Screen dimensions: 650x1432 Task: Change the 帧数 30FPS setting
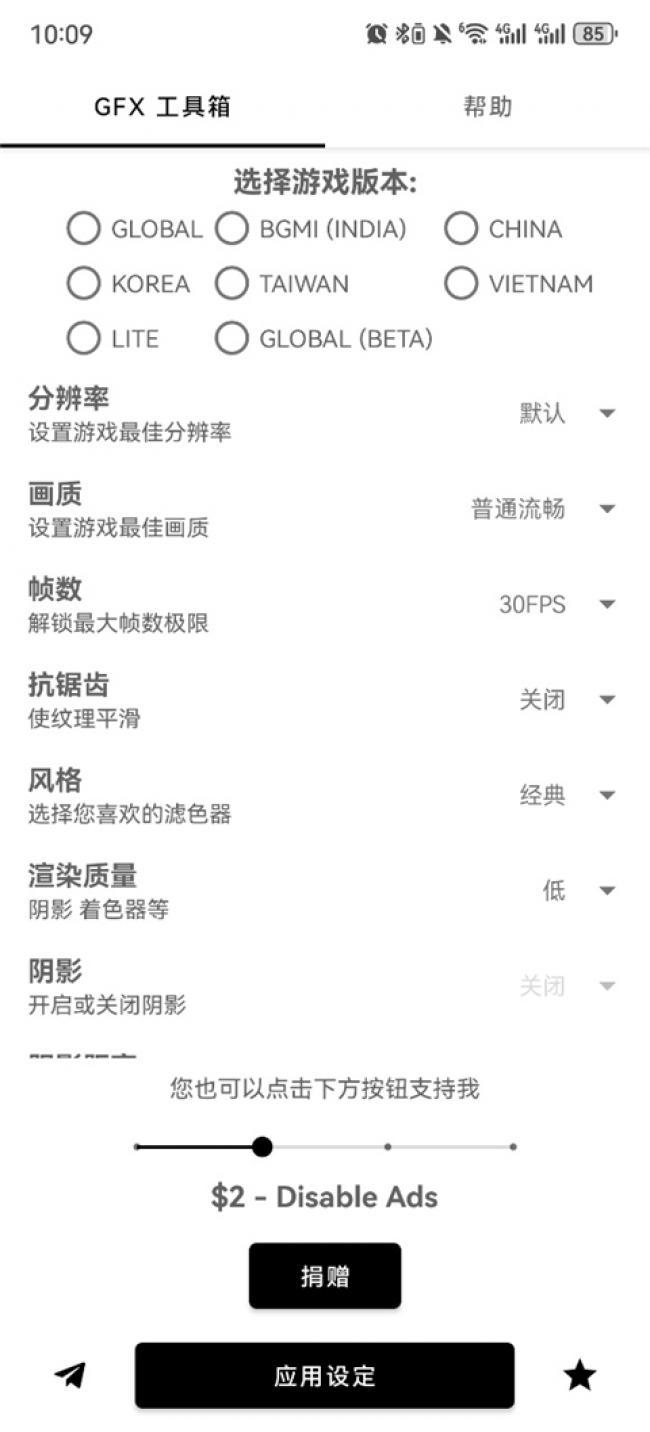point(556,604)
